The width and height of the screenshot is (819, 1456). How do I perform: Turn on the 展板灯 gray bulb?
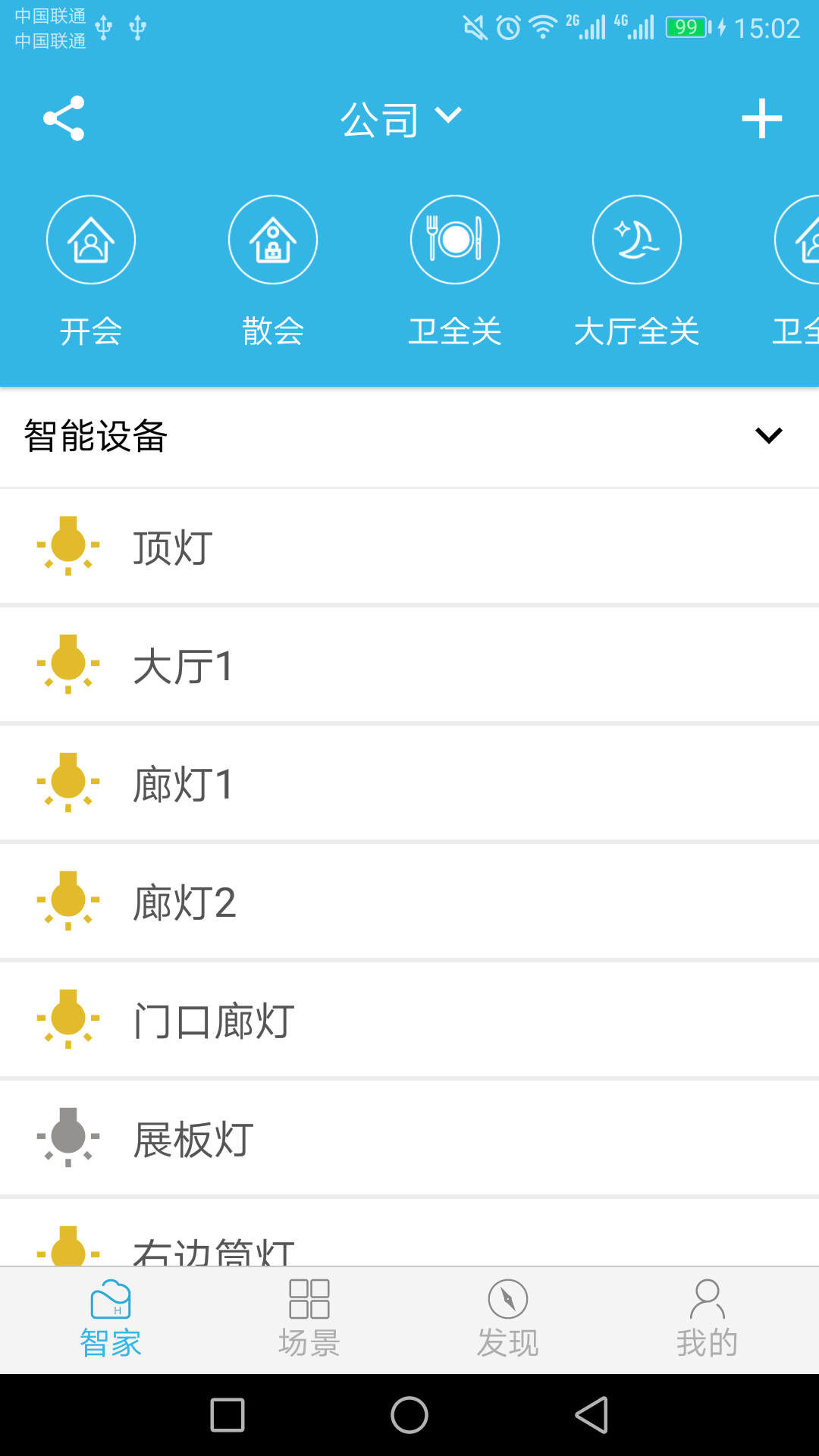click(x=67, y=1137)
